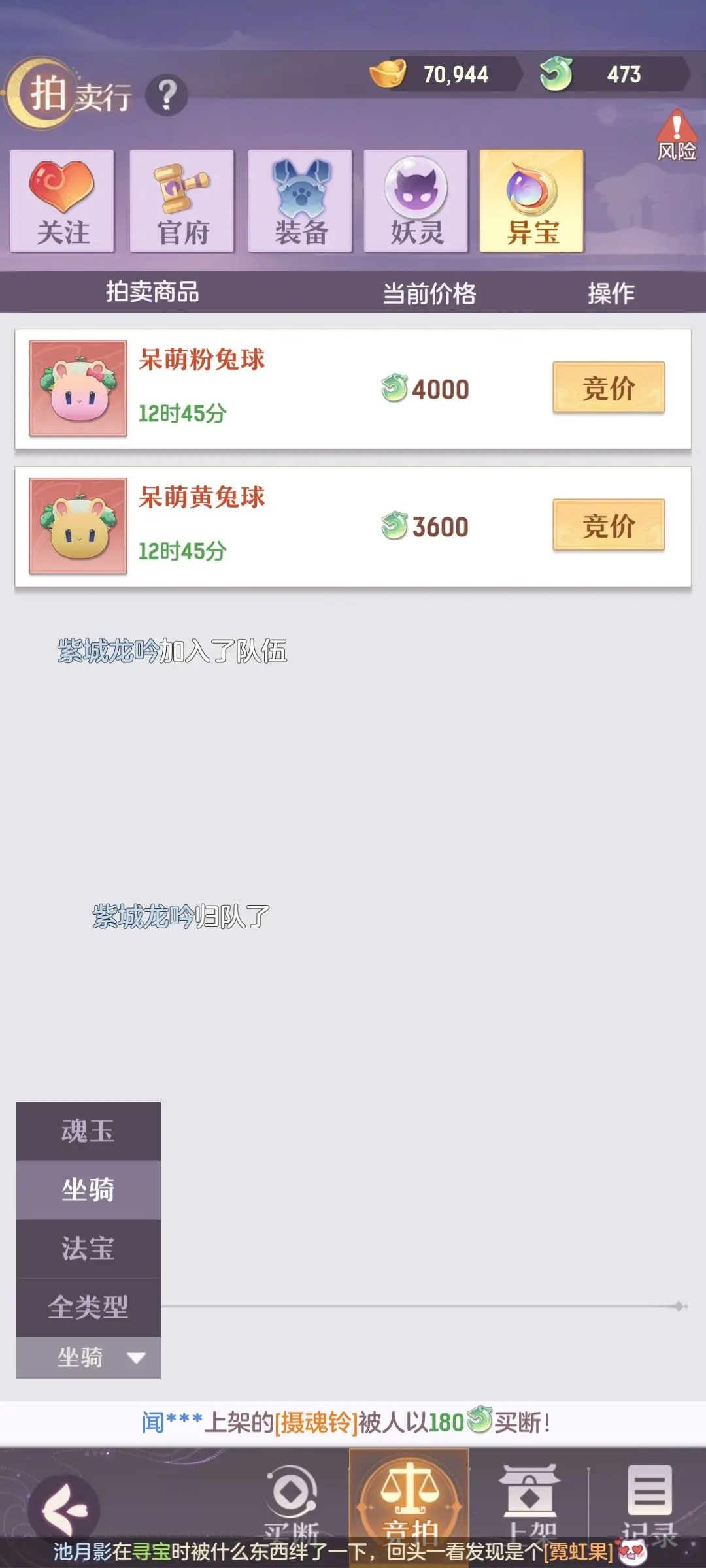View the 呆萌粉兔球 item icon

point(78,388)
